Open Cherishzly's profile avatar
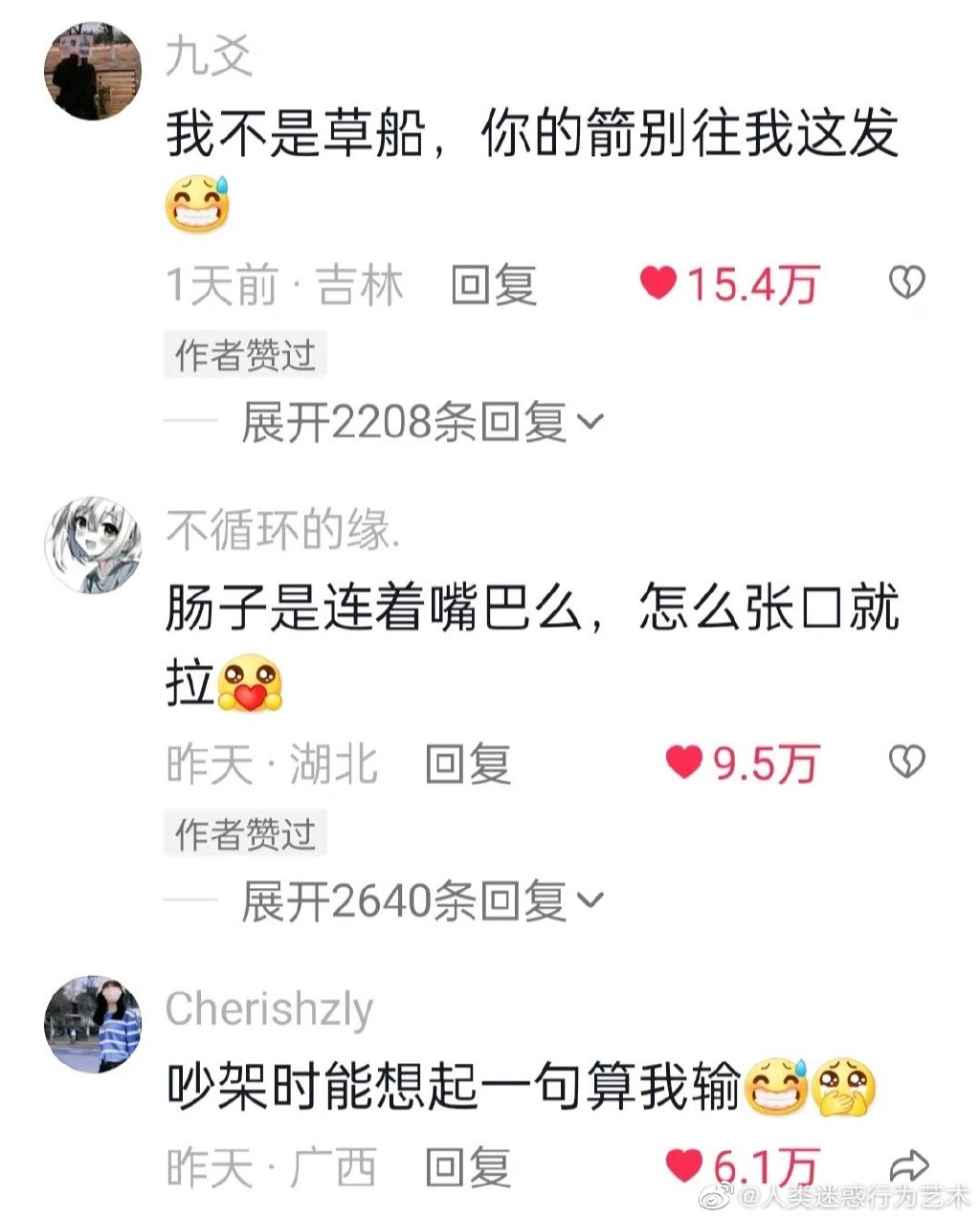 click(92, 1024)
